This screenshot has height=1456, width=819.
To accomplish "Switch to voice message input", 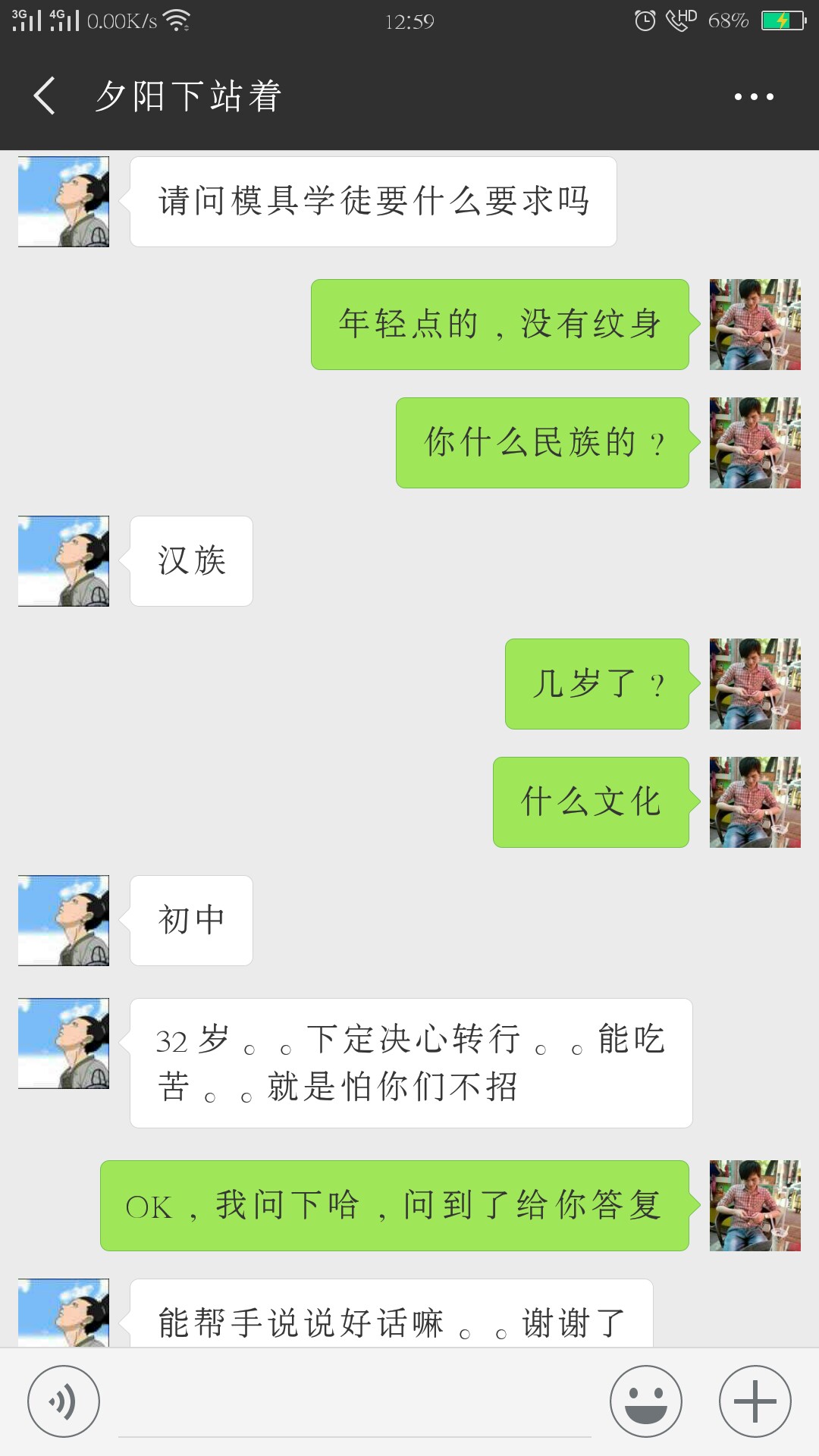I will coord(64,1401).
